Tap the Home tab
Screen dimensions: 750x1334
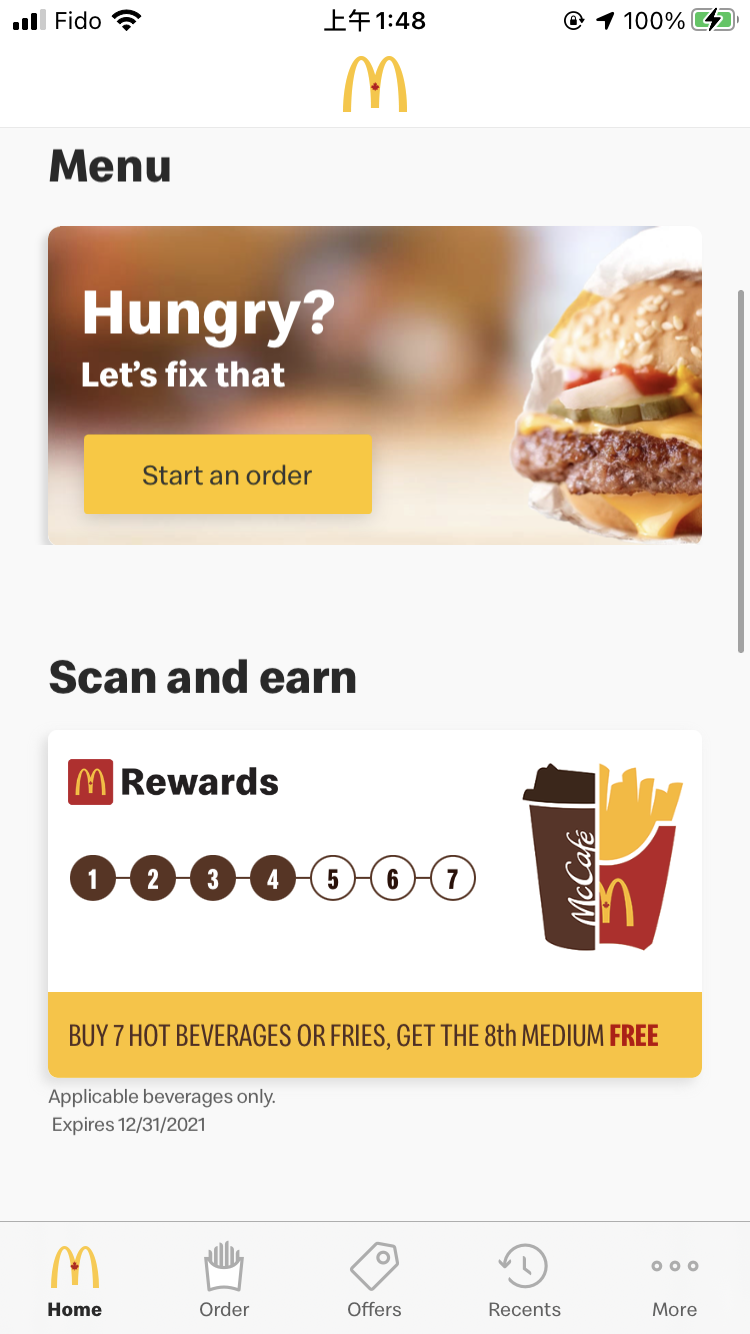point(75,1279)
